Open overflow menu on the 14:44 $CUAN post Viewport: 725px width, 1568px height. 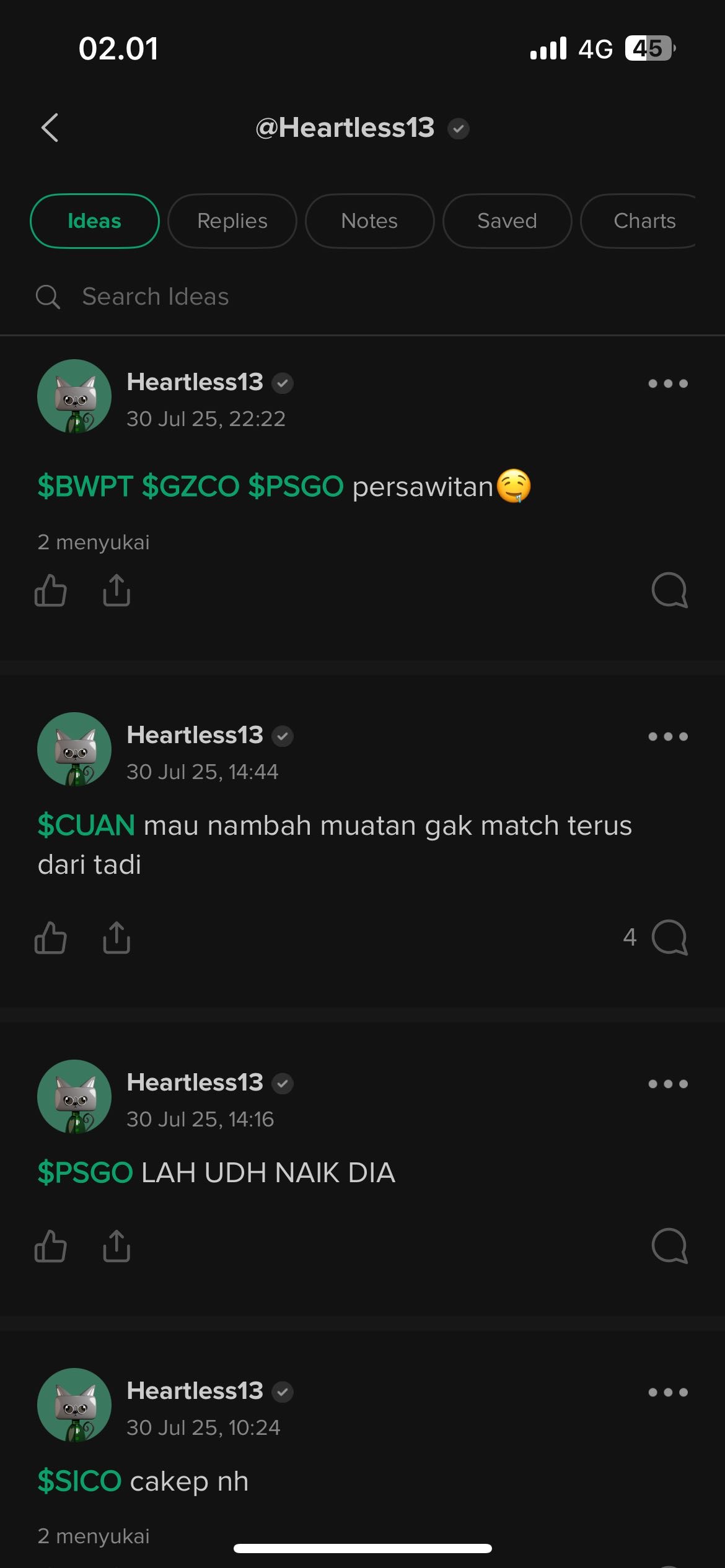pos(668,737)
